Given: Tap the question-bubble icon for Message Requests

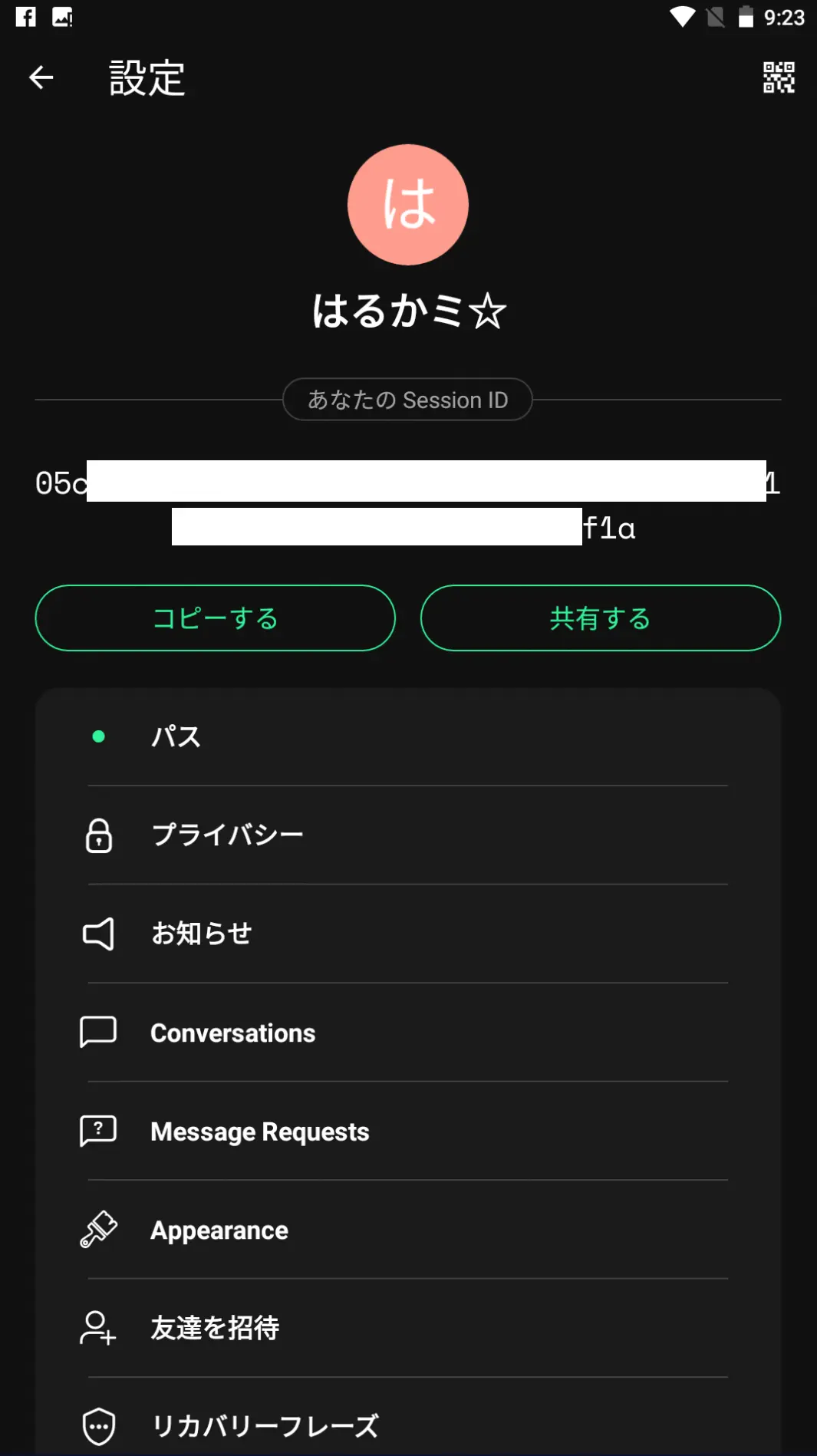Looking at the screenshot, I should [97, 1131].
